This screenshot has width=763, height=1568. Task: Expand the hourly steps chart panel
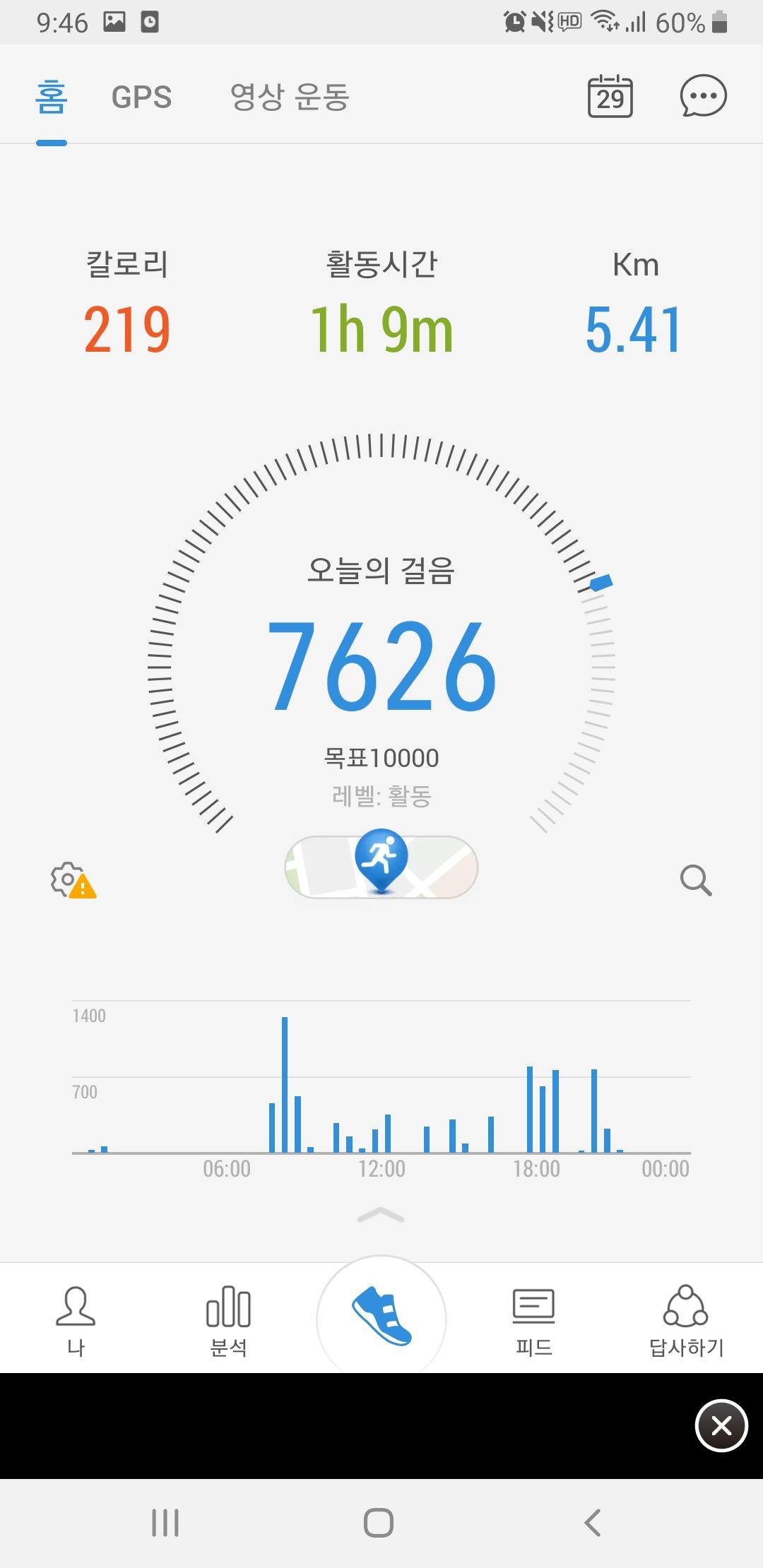tap(381, 1215)
